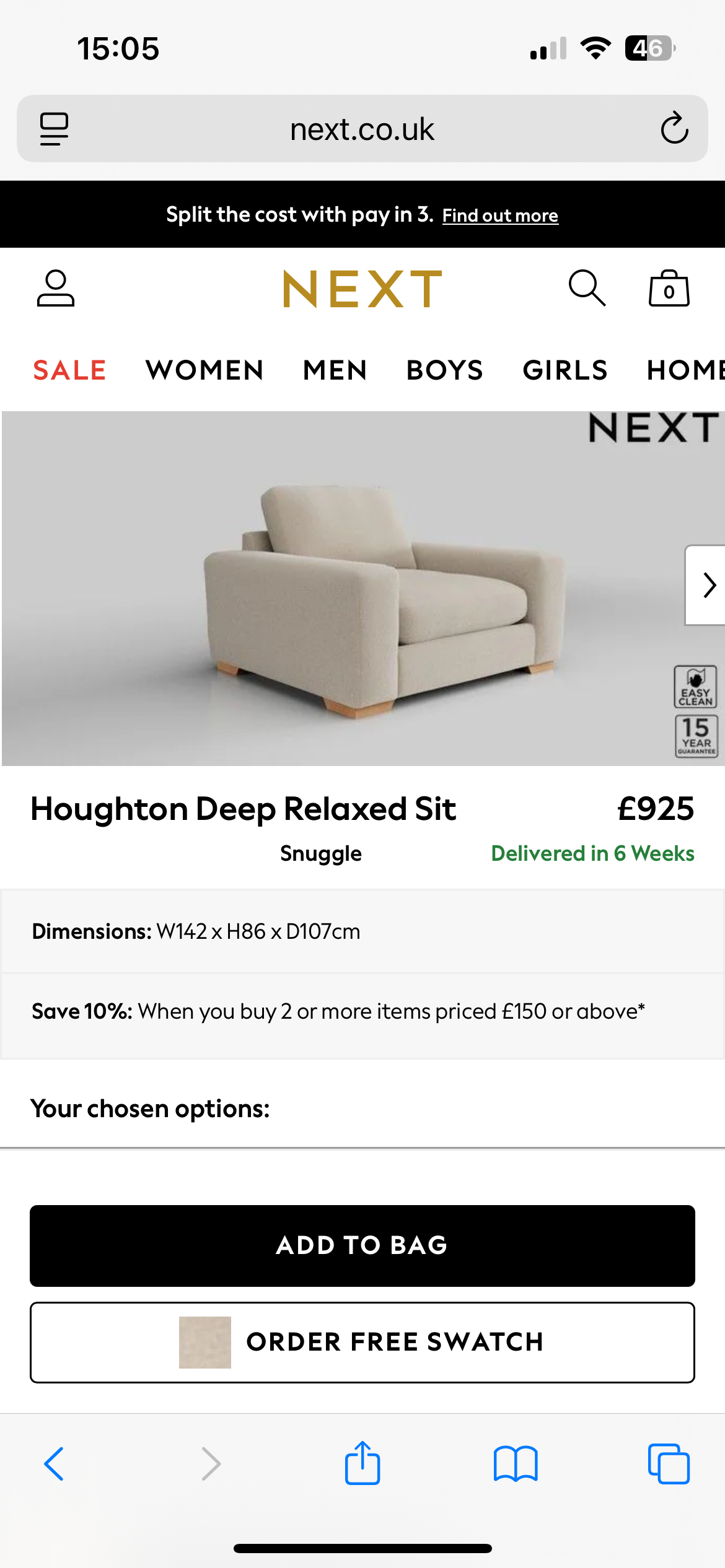Open Safari page settings menu

point(54,129)
